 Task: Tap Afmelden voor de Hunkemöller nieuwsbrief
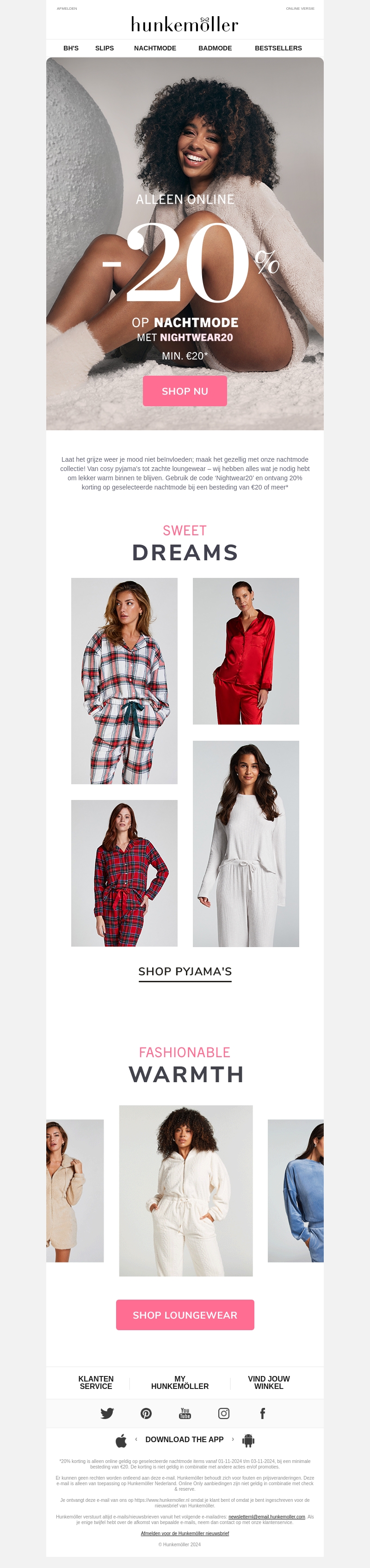pos(185,1533)
